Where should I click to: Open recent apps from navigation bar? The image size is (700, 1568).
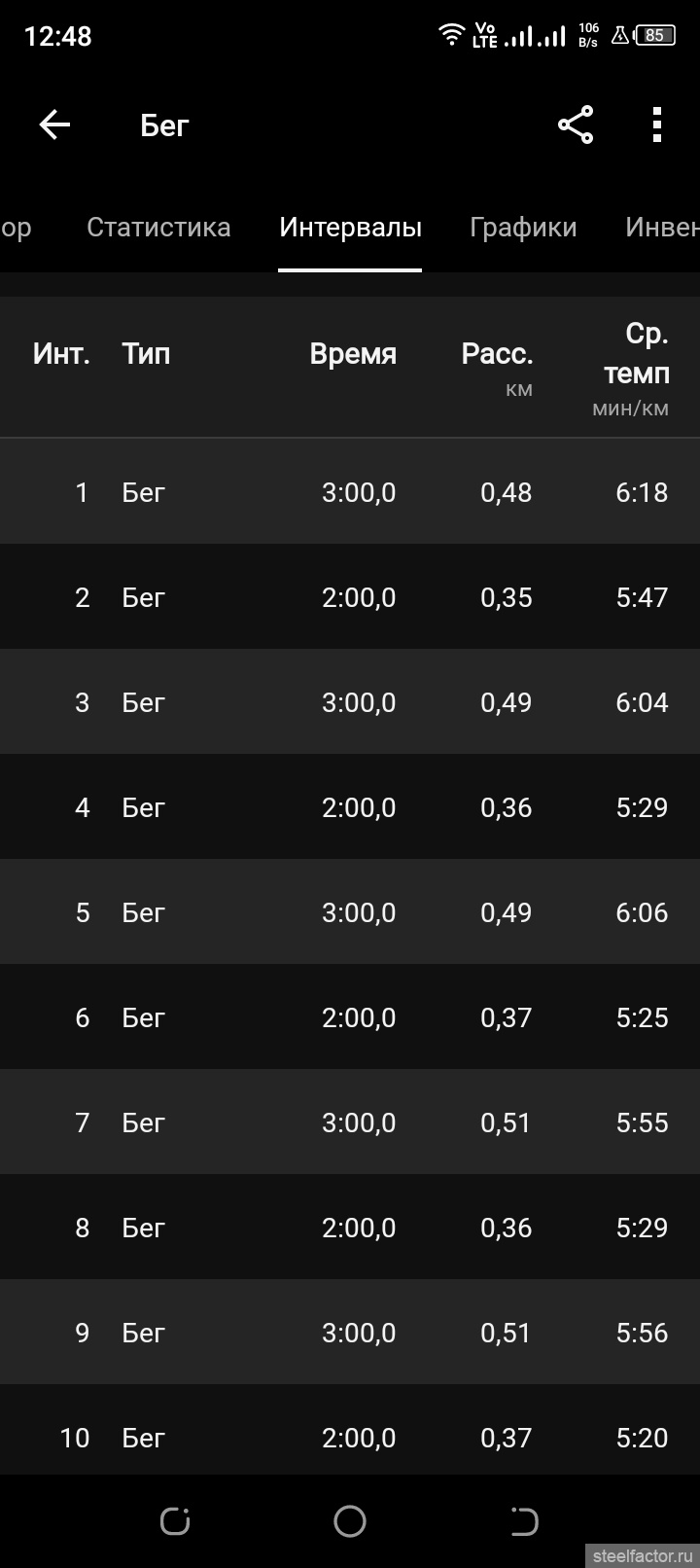point(175,1520)
